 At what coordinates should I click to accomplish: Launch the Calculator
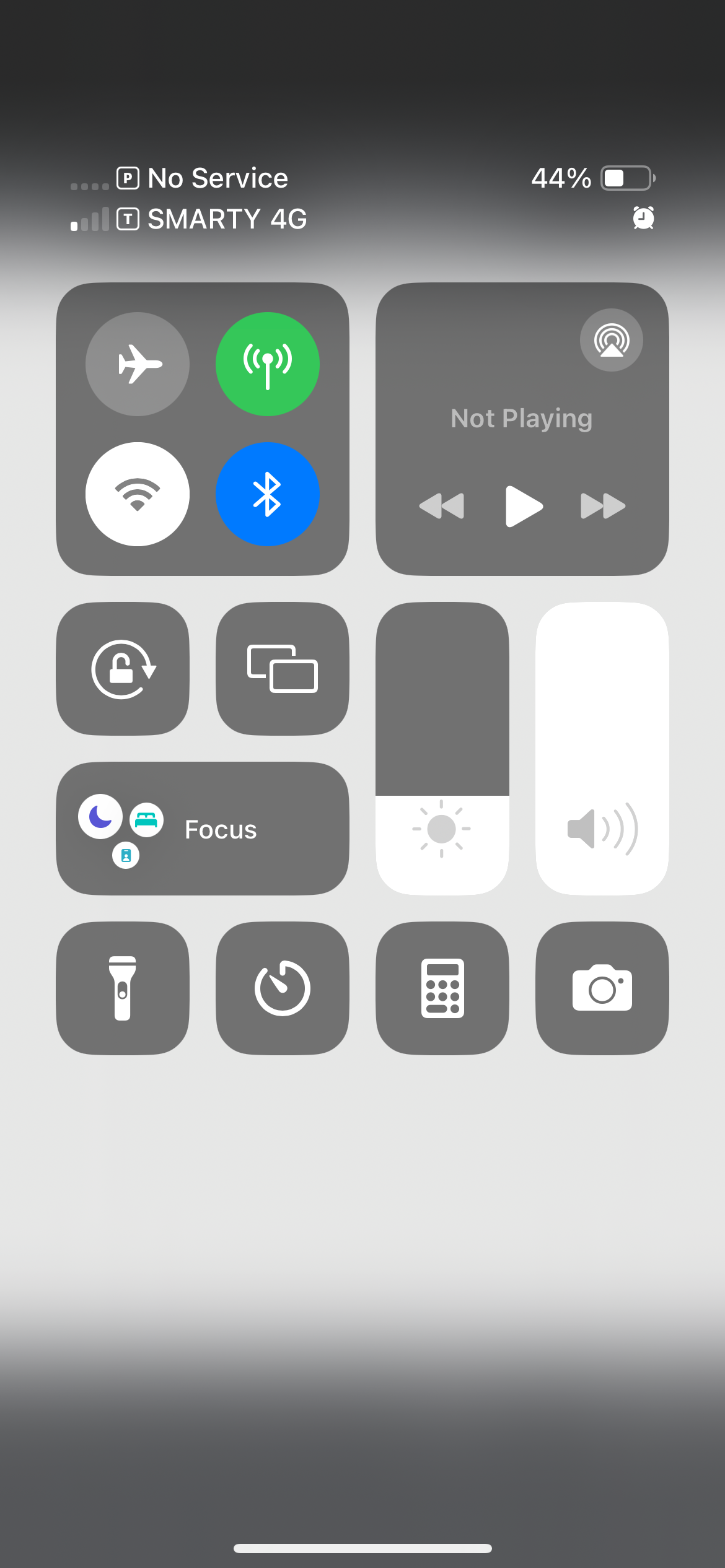pos(442,988)
